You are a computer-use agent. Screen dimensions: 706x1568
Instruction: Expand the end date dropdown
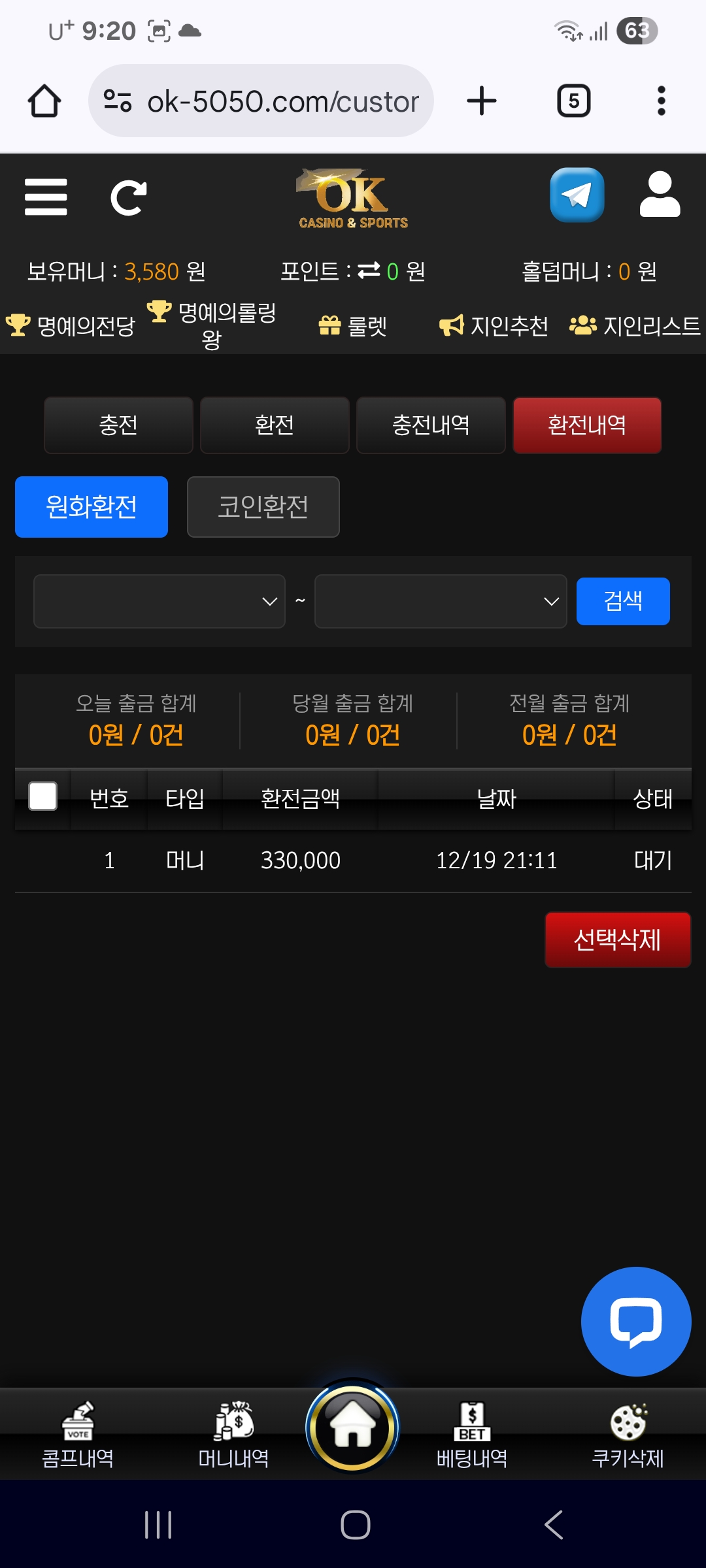[x=441, y=601]
